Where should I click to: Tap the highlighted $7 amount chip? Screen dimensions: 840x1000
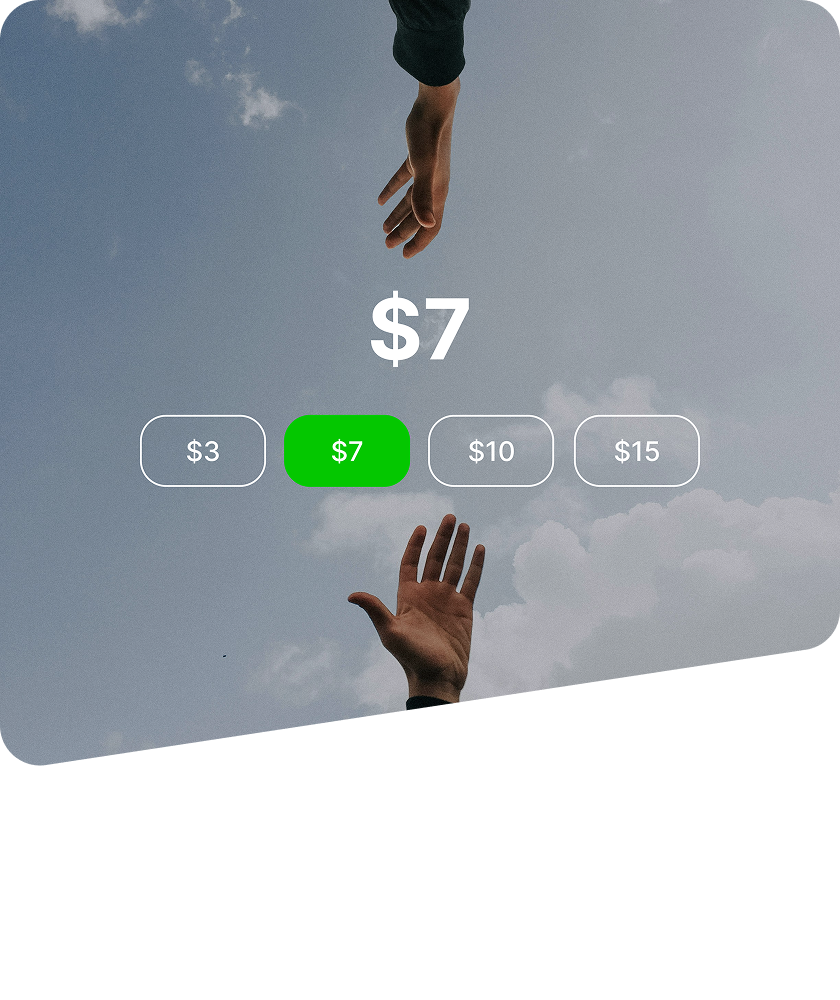point(347,451)
